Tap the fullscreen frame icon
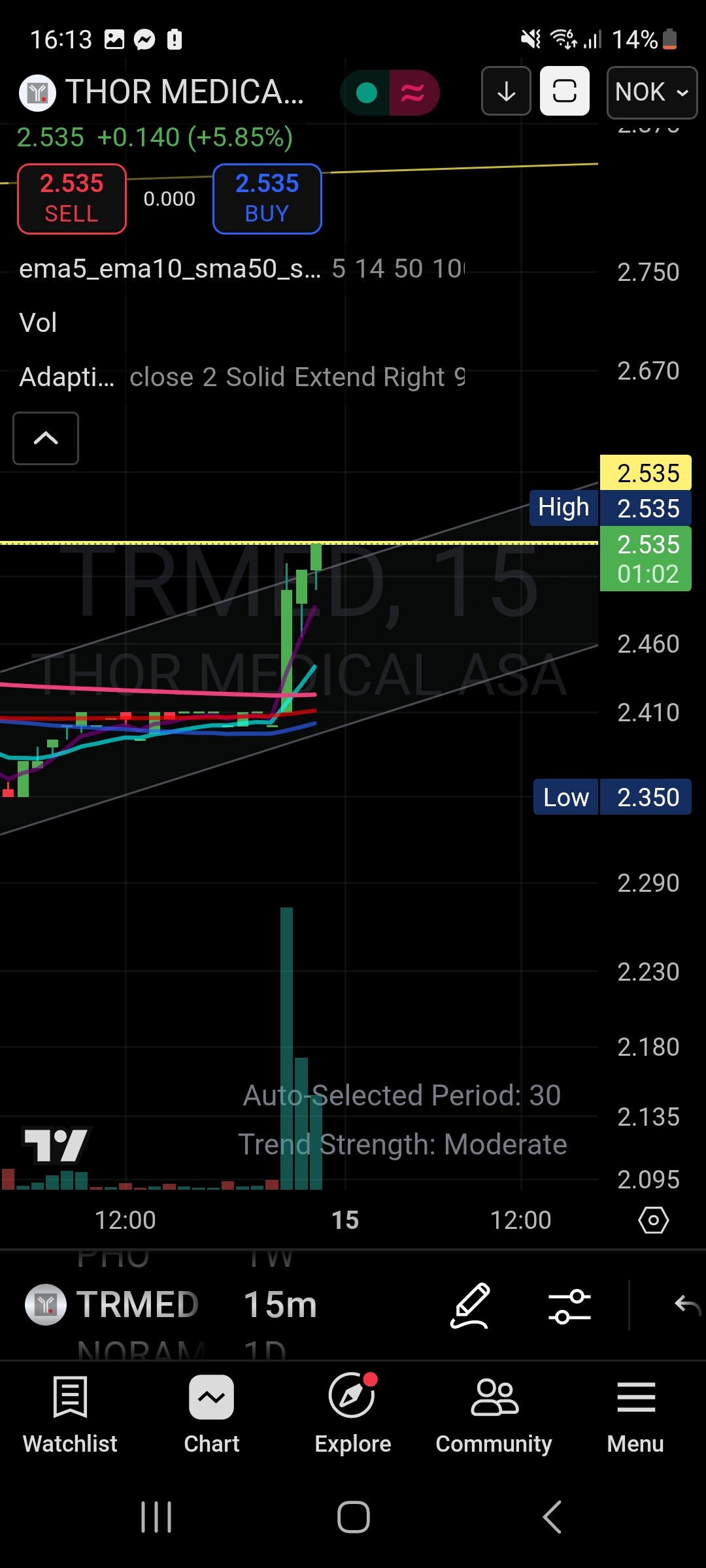 (565, 91)
